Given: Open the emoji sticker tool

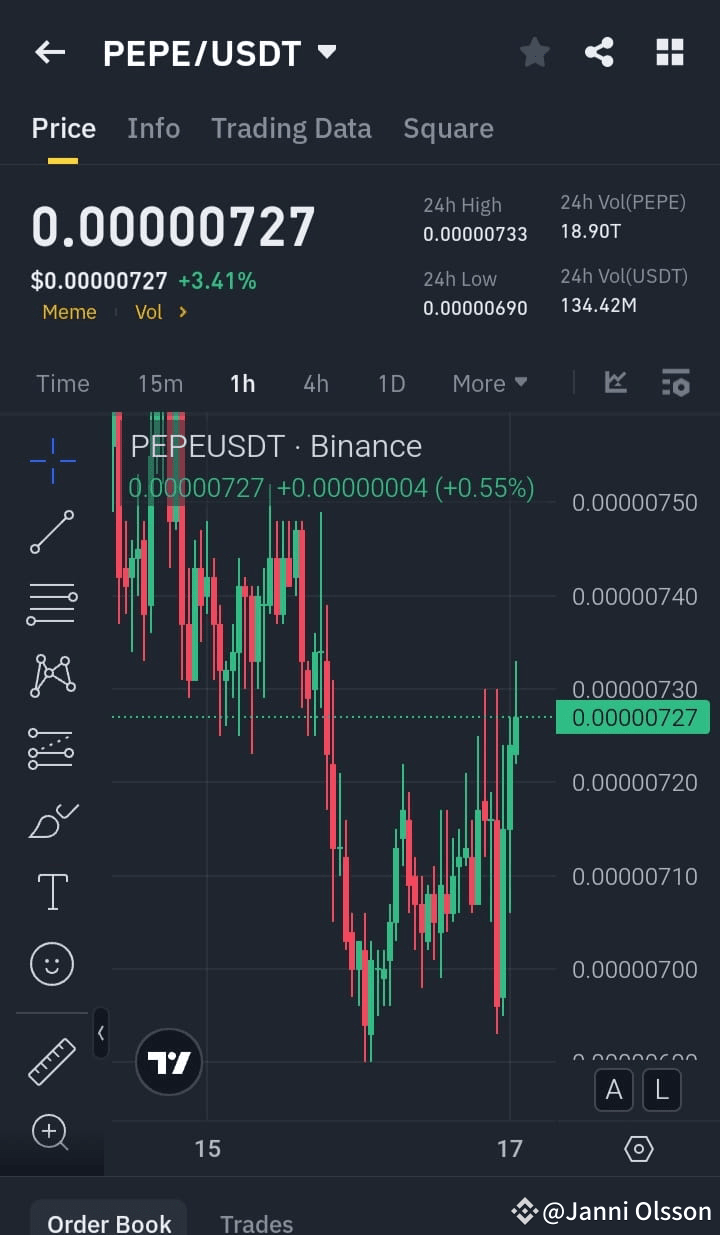Looking at the screenshot, I should 51,963.
